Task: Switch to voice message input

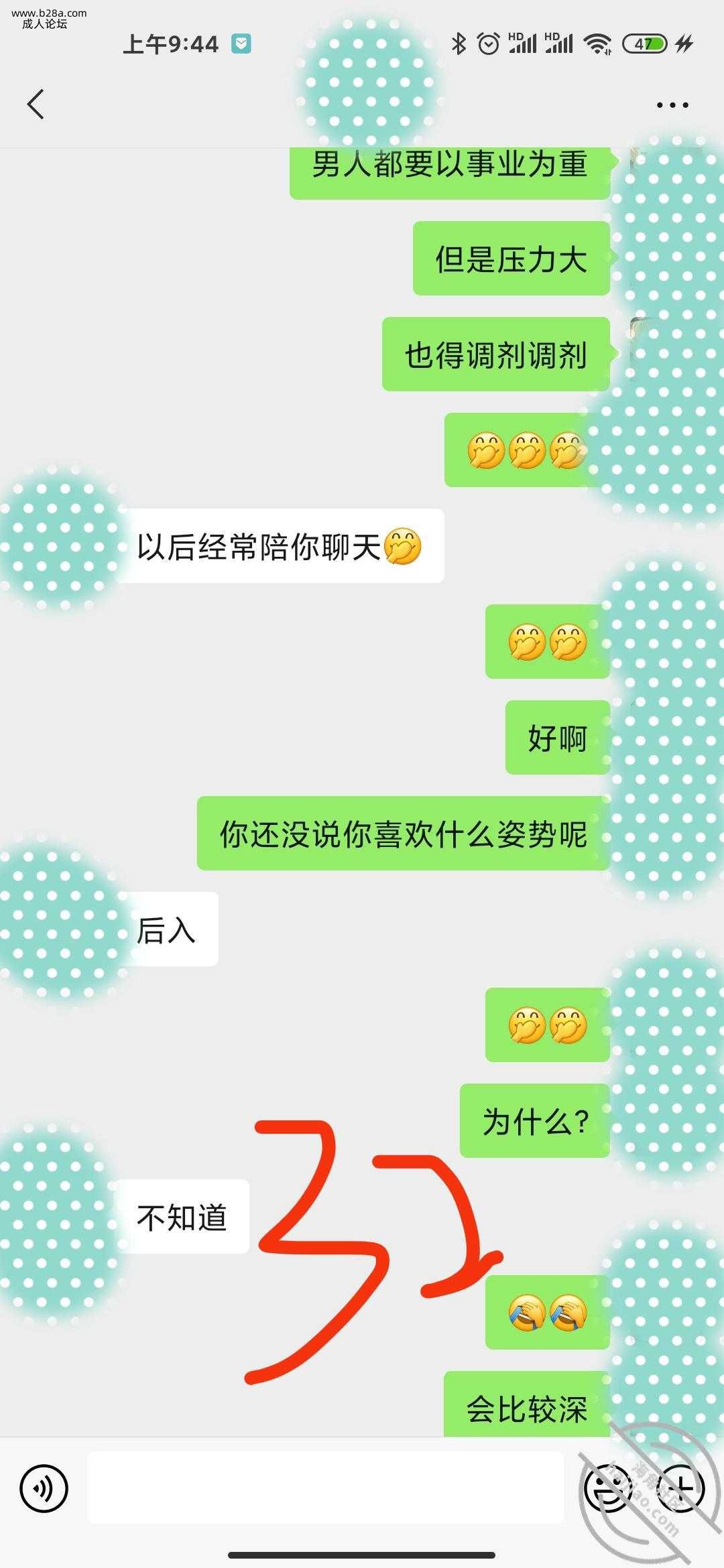Action: (44, 1488)
